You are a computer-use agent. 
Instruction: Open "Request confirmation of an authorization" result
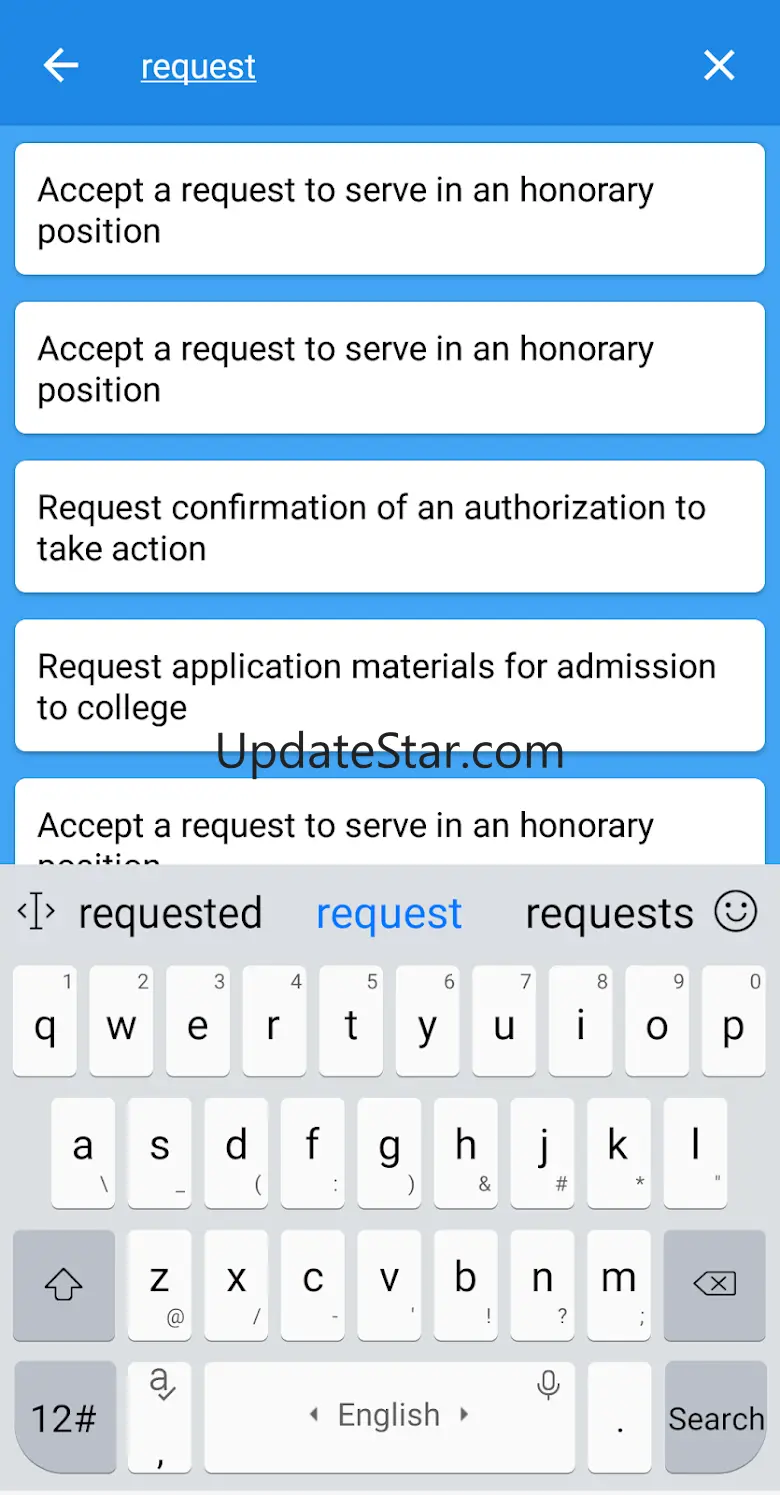click(390, 527)
